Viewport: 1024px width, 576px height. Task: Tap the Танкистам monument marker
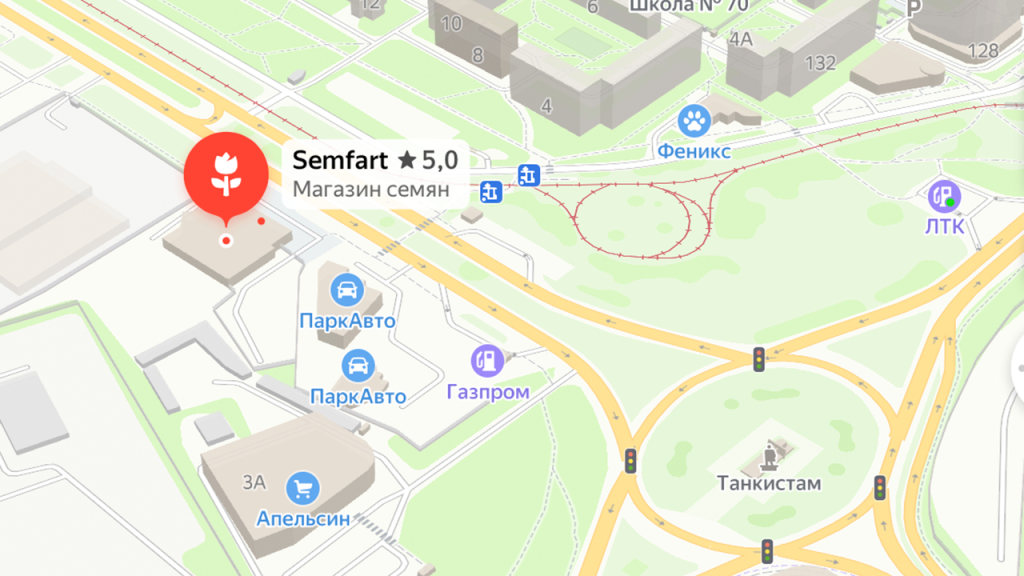click(768, 456)
